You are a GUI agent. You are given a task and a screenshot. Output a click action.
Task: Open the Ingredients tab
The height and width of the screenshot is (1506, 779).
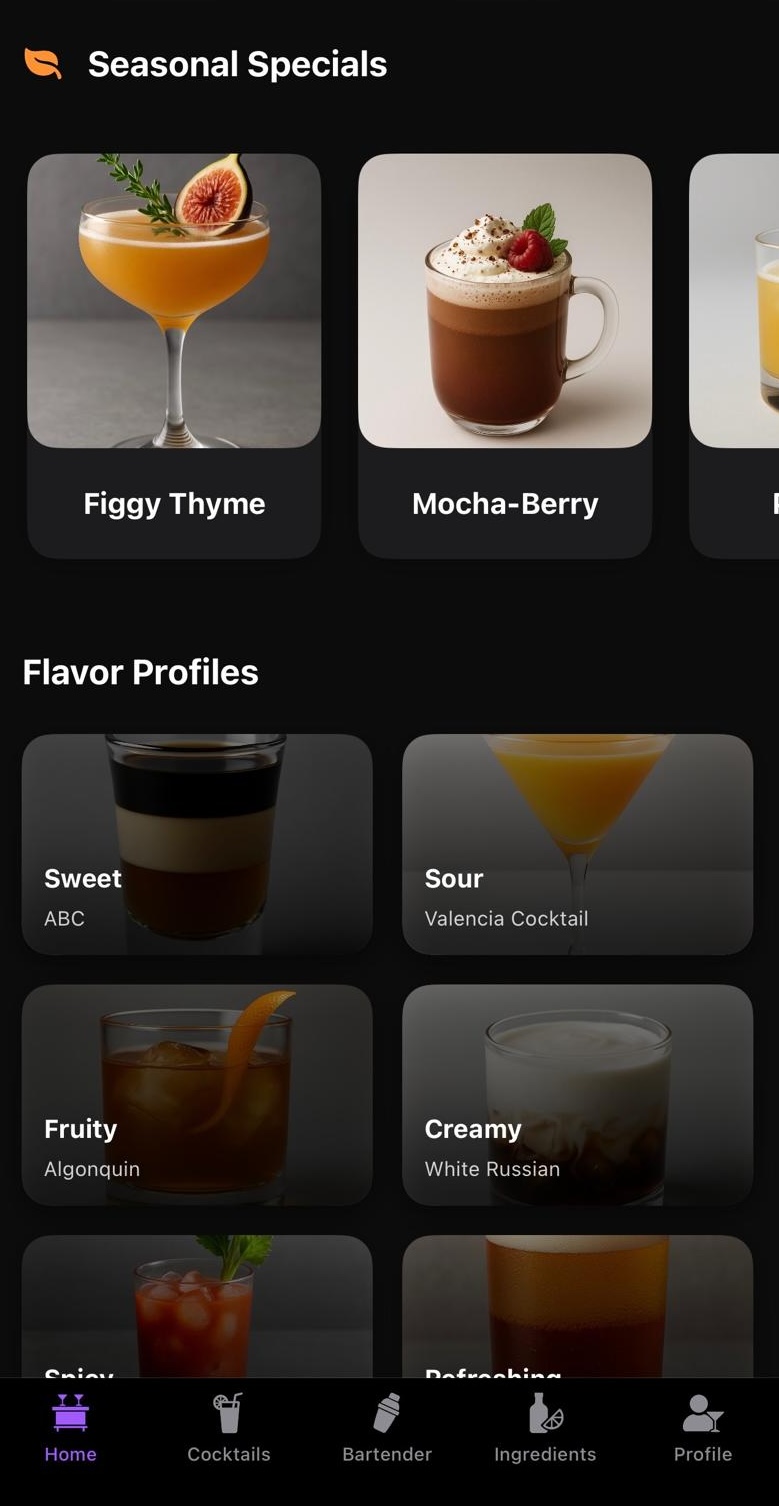545,1429
